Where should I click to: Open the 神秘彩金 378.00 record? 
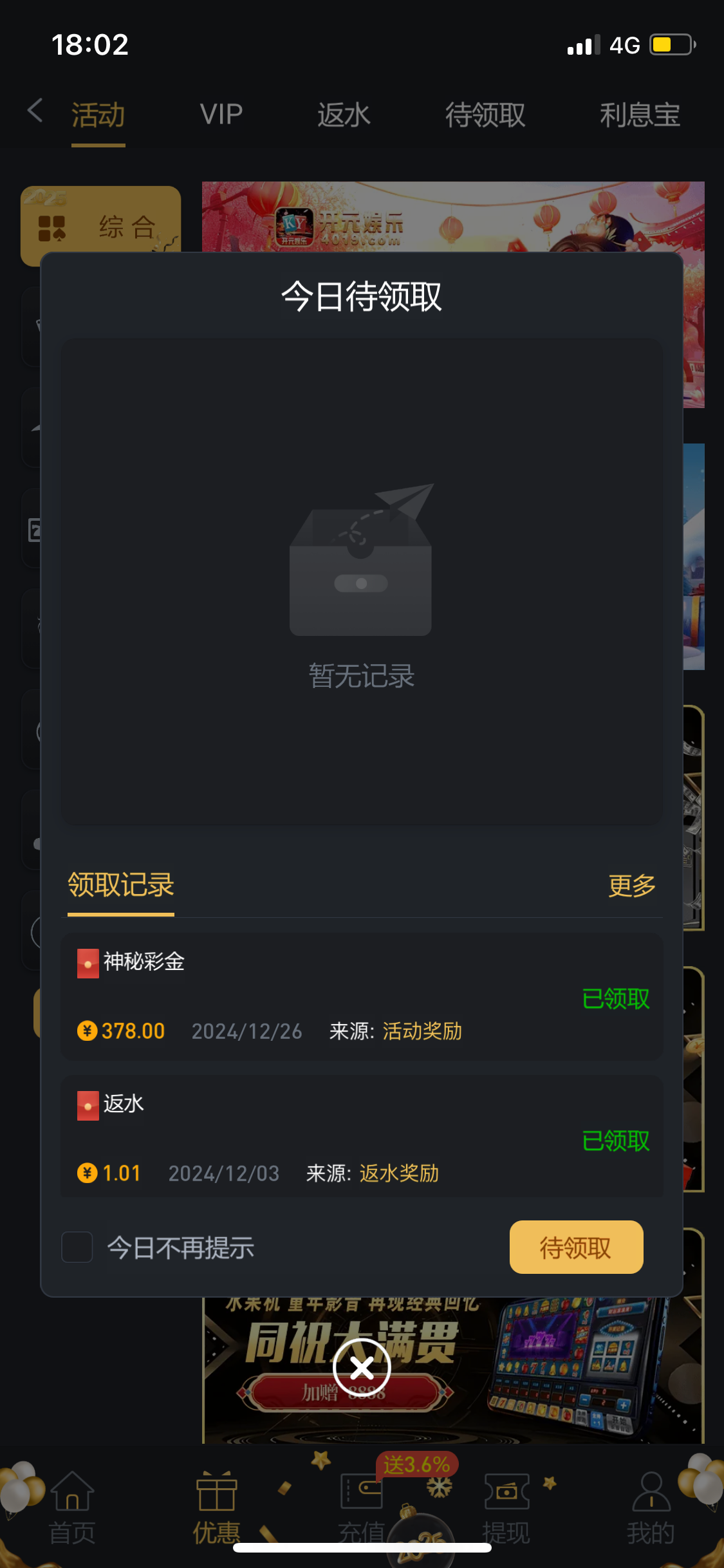tap(361, 996)
